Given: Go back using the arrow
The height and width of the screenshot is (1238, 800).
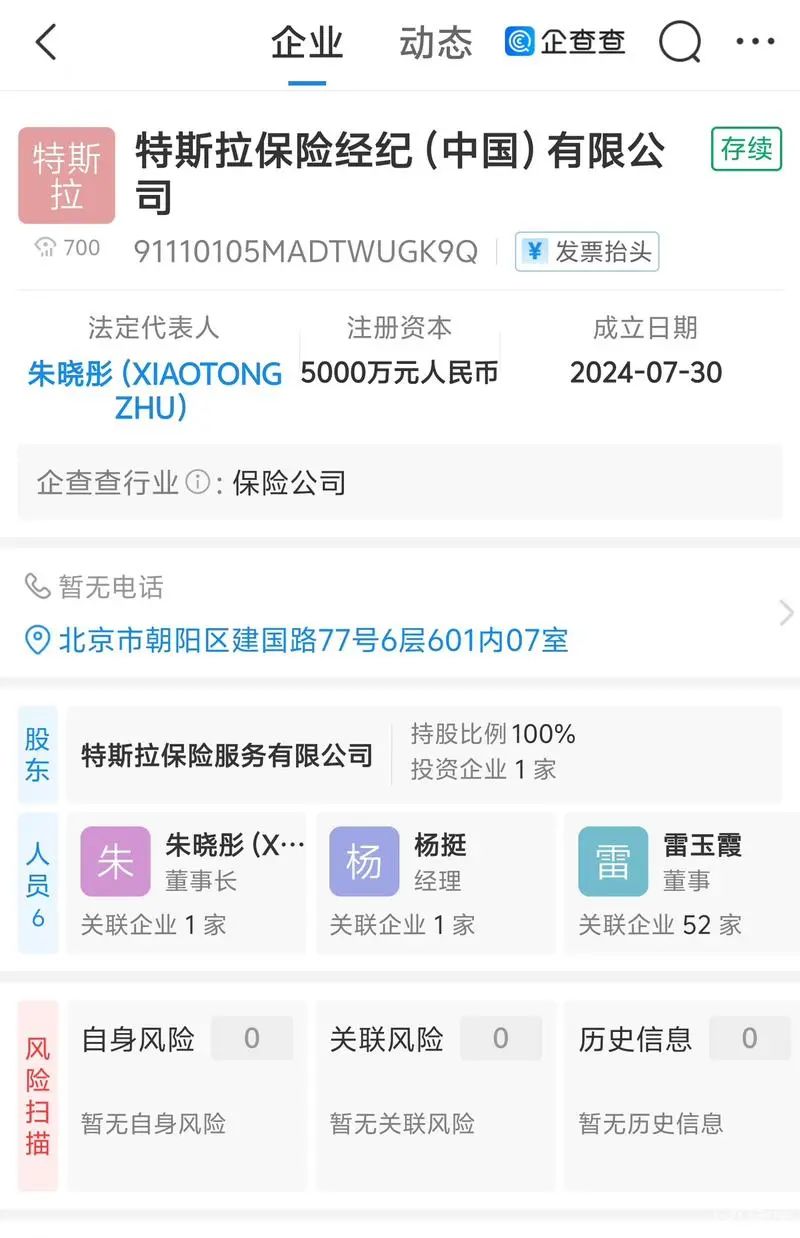Looking at the screenshot, I should coord(46,43).
